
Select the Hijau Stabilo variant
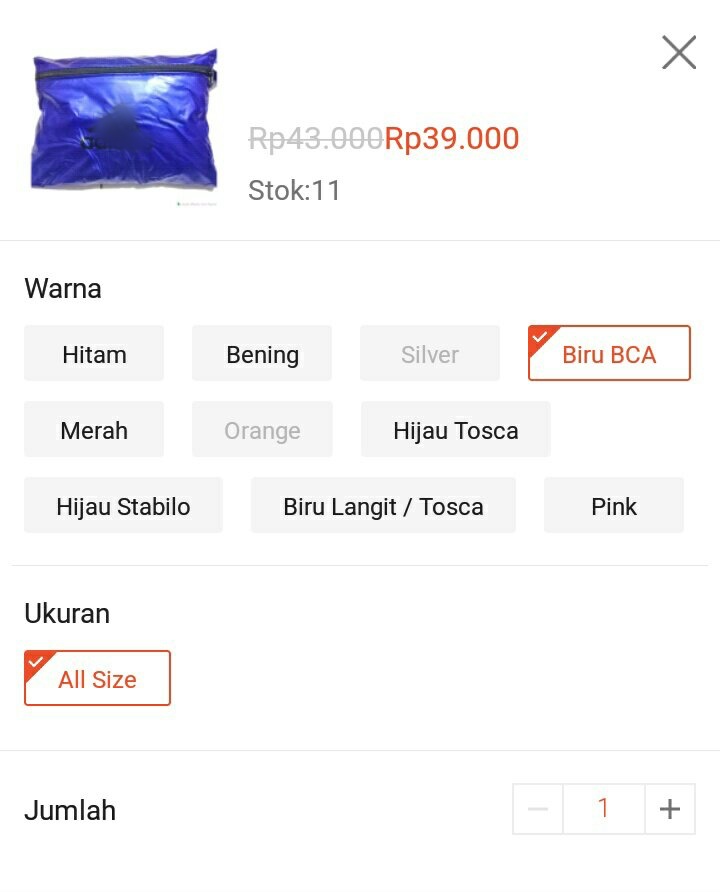pos(123,506)
